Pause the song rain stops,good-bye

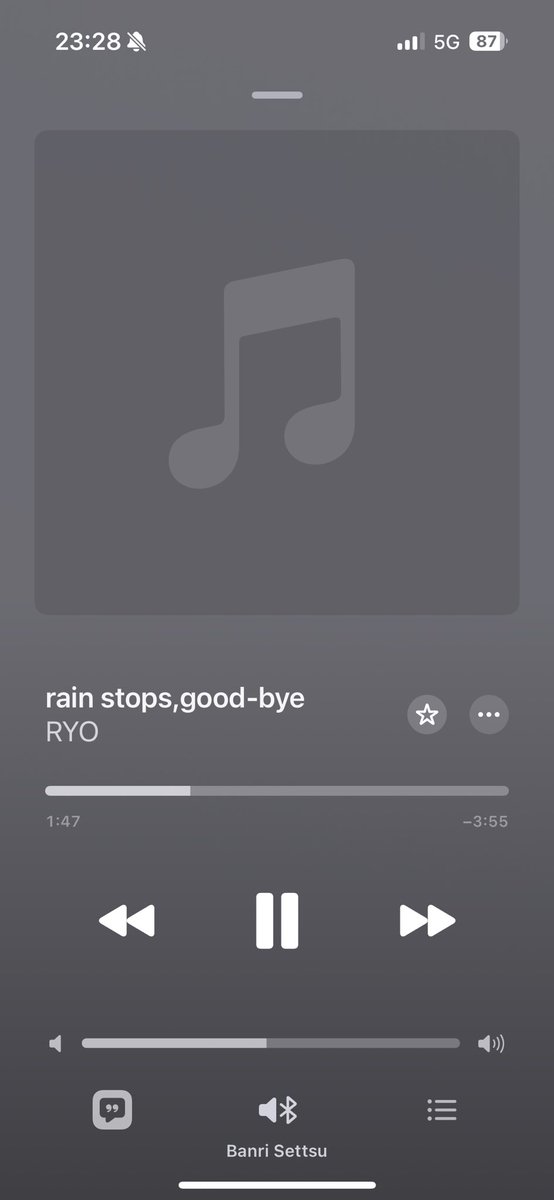[277, 920]
